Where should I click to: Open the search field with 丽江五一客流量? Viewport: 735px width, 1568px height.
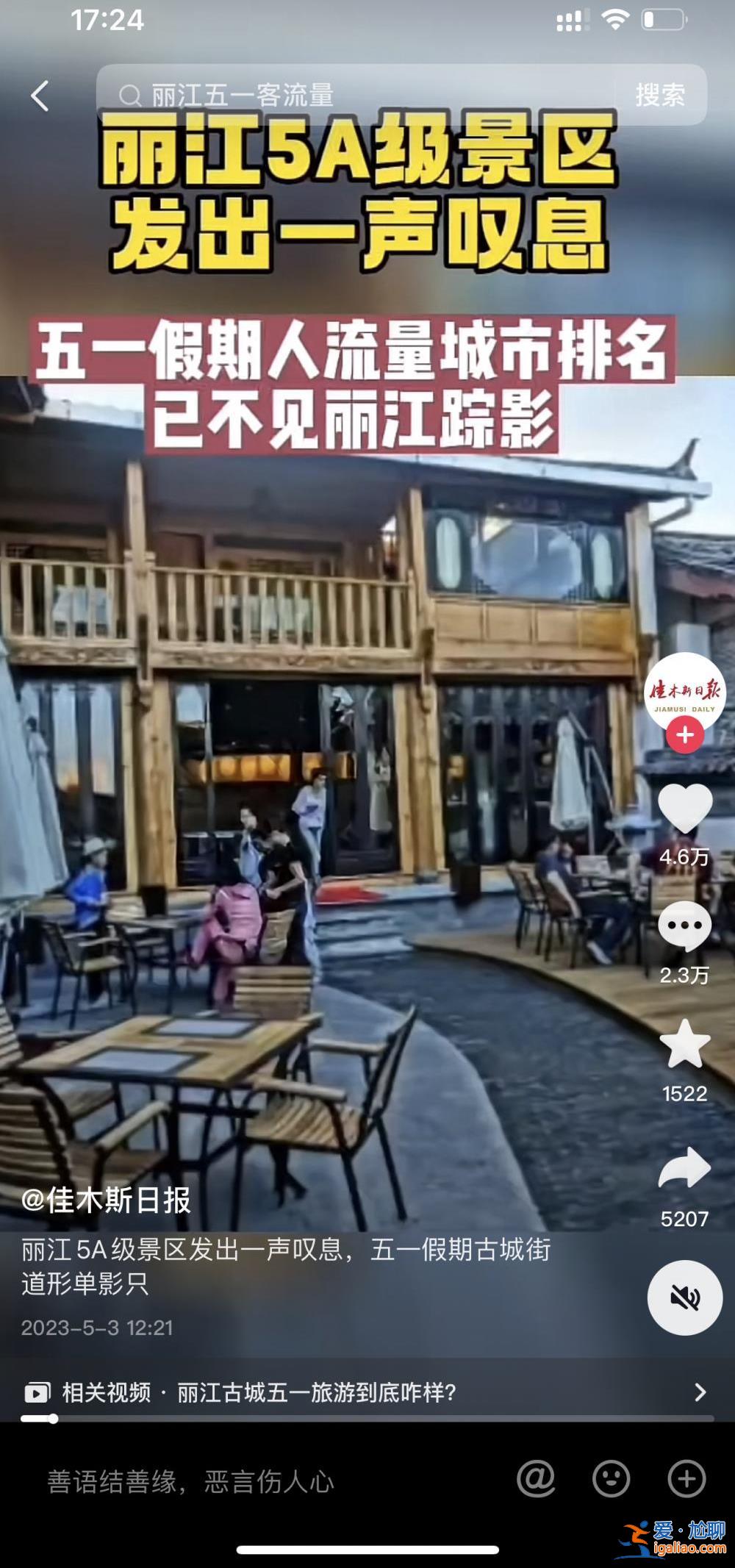click(356, 95)
